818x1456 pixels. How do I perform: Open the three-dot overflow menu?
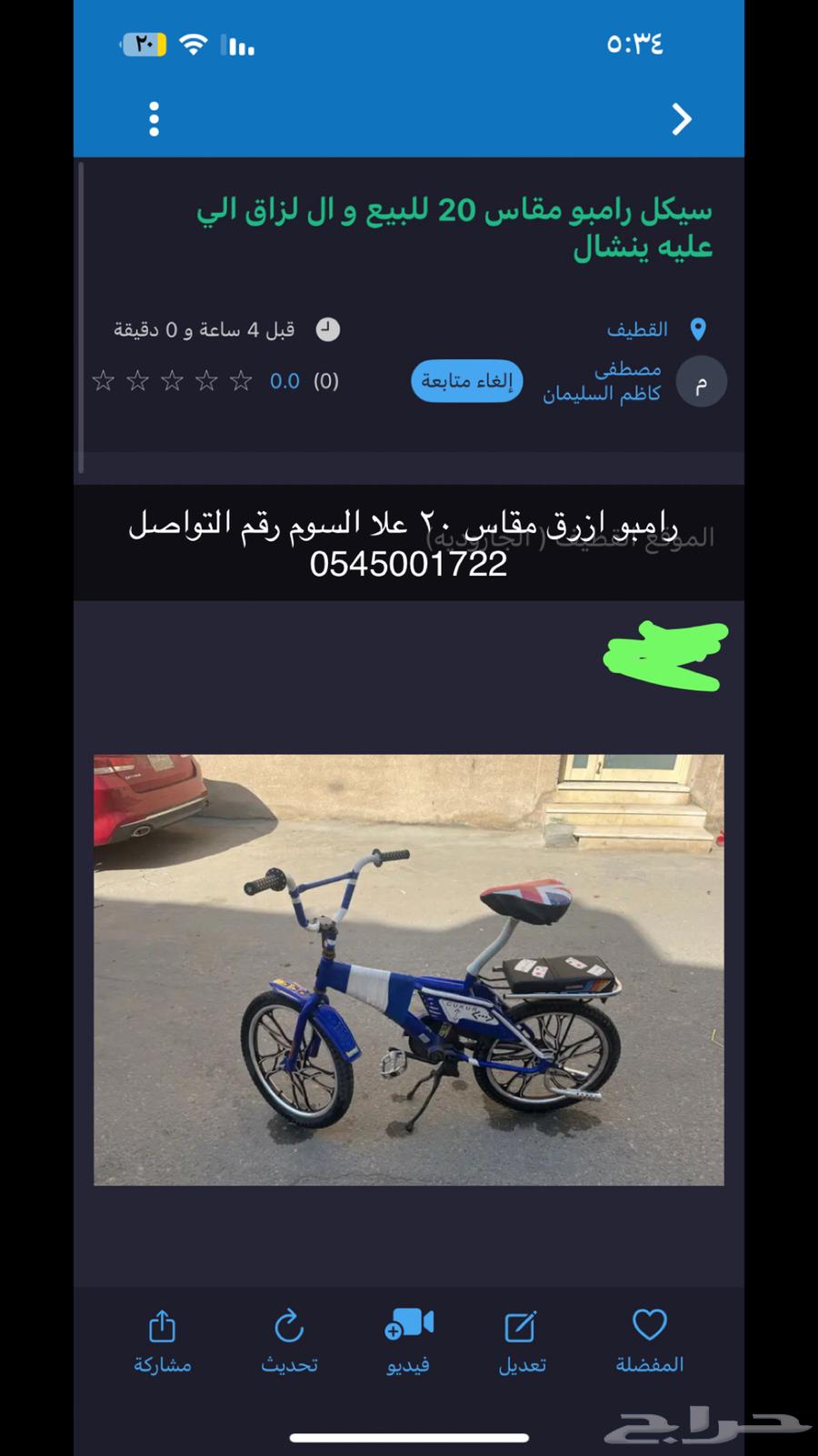155,119
